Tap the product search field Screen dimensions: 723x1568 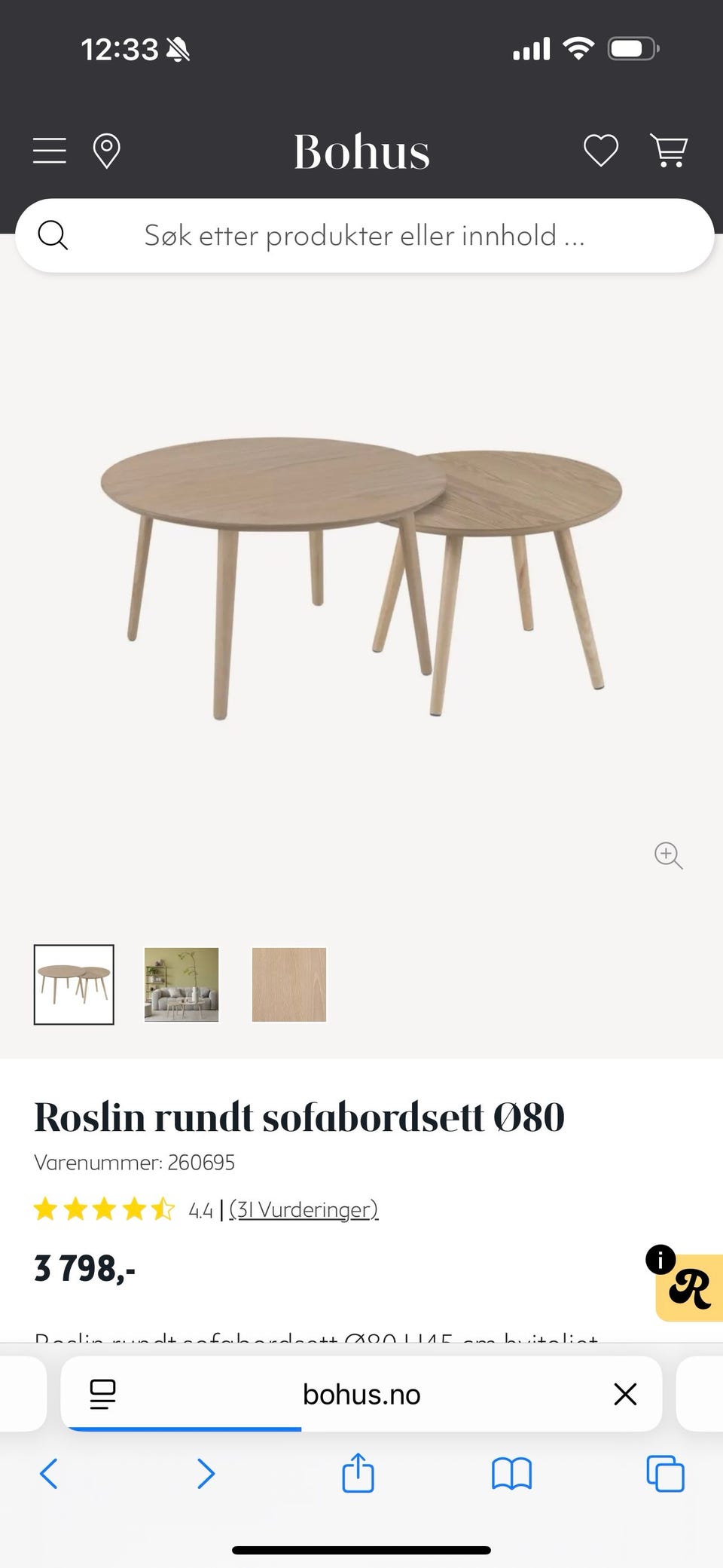(365, 235)
